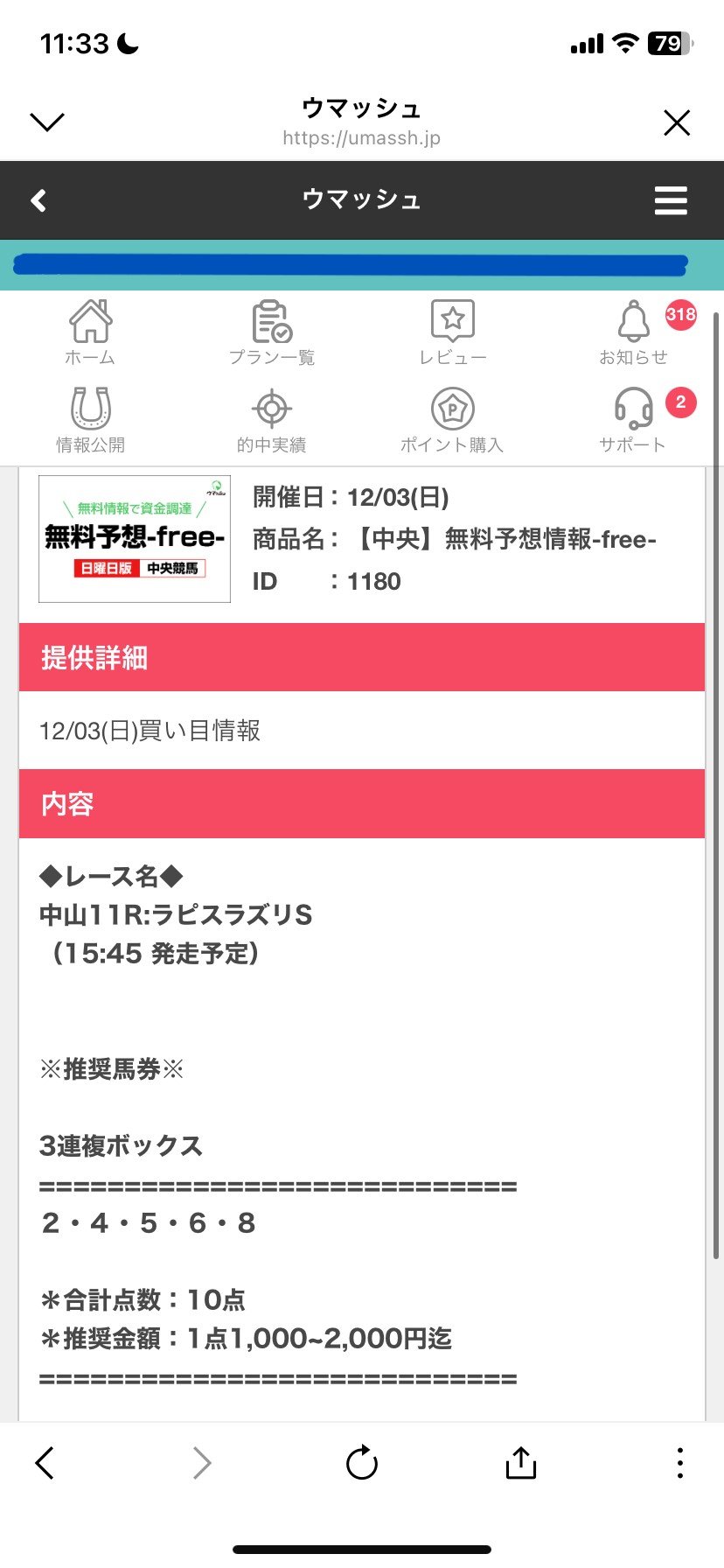Go to ホーム

(90, 332)
